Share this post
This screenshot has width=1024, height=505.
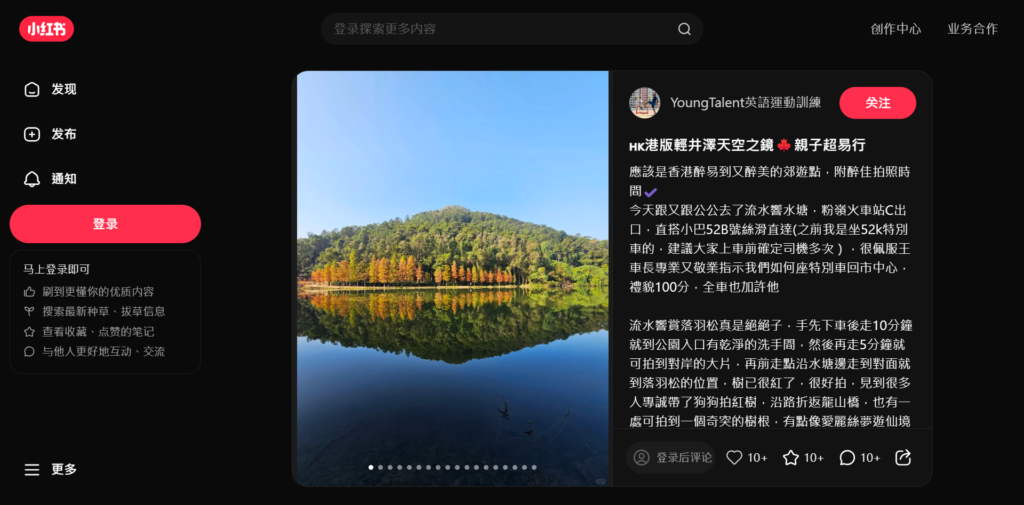903,457
